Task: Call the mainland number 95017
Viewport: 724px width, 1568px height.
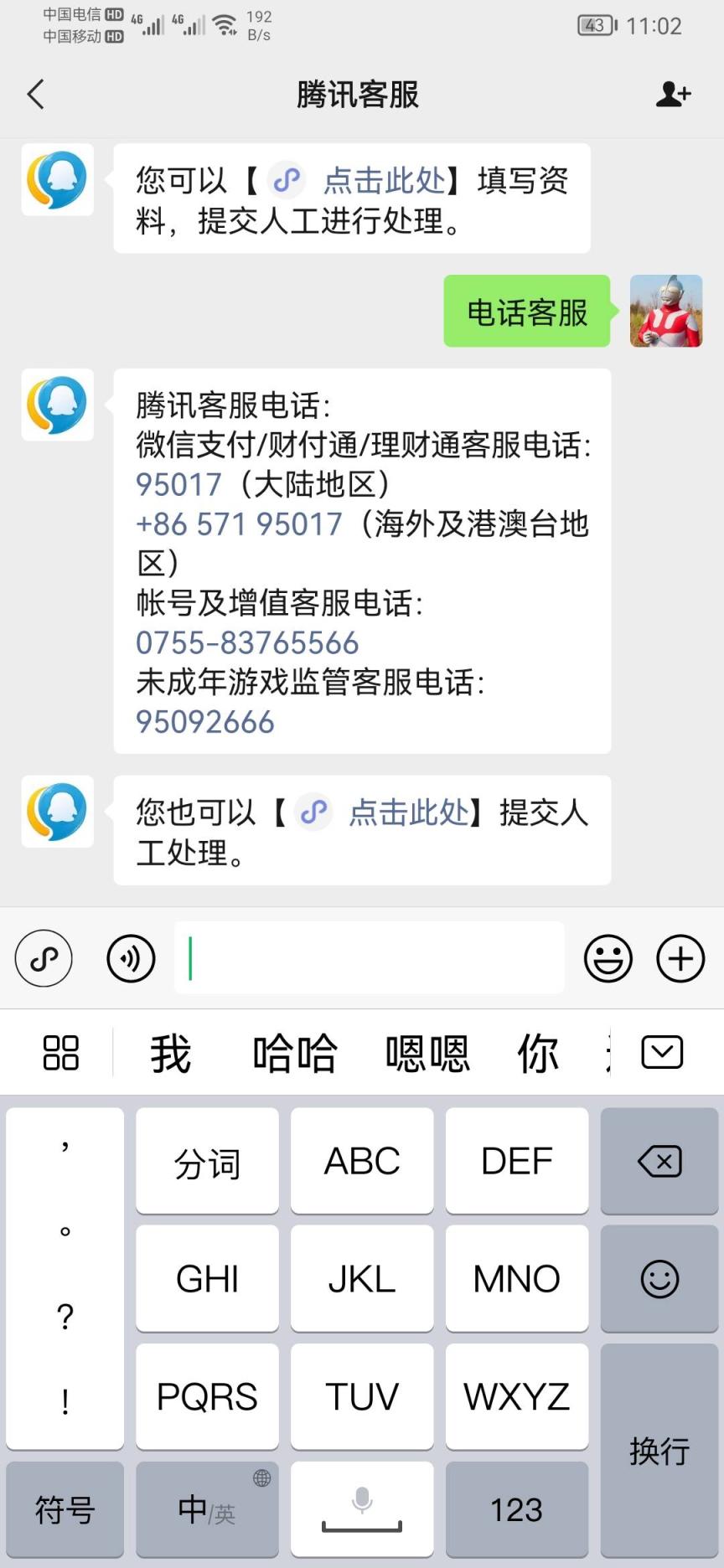Action: tap(178, 484)
